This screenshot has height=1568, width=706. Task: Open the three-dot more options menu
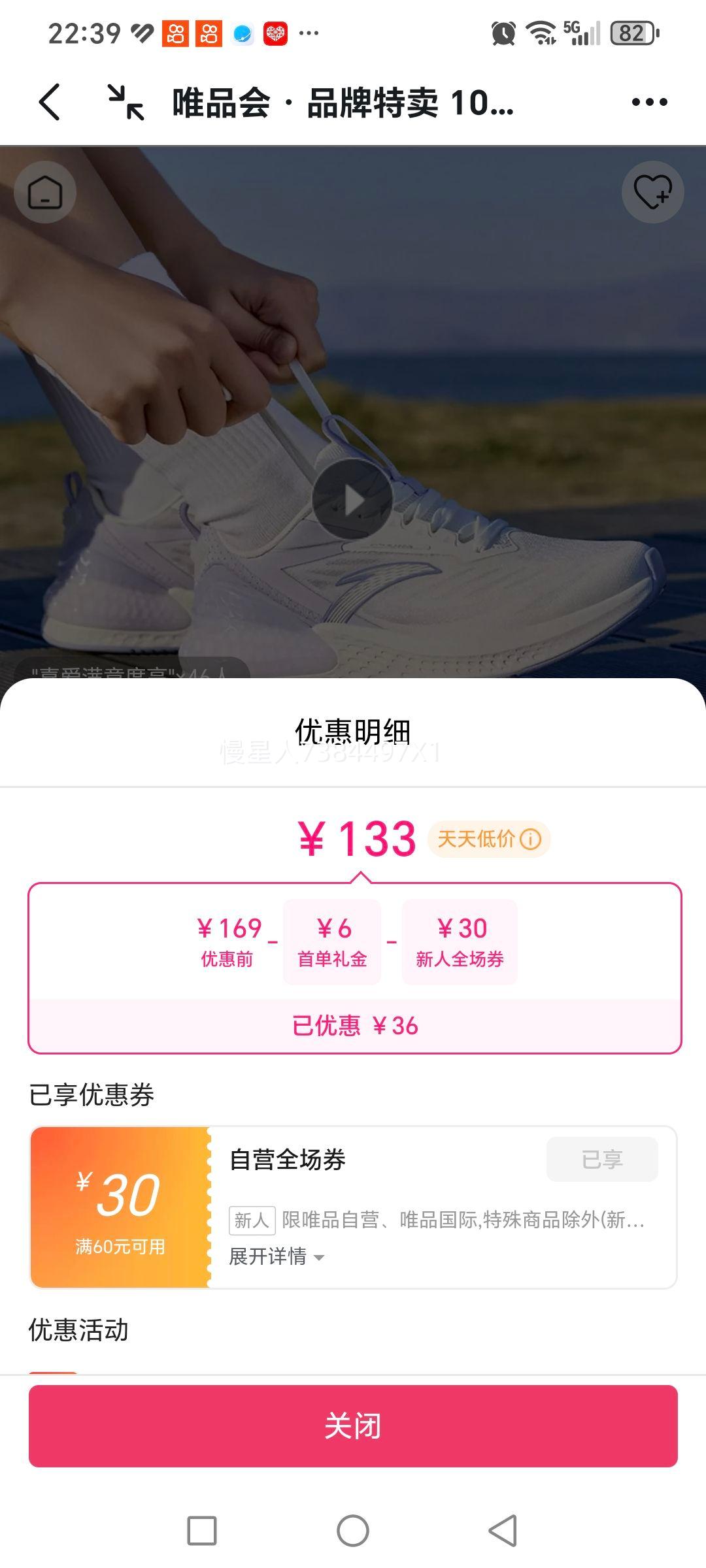649,102
